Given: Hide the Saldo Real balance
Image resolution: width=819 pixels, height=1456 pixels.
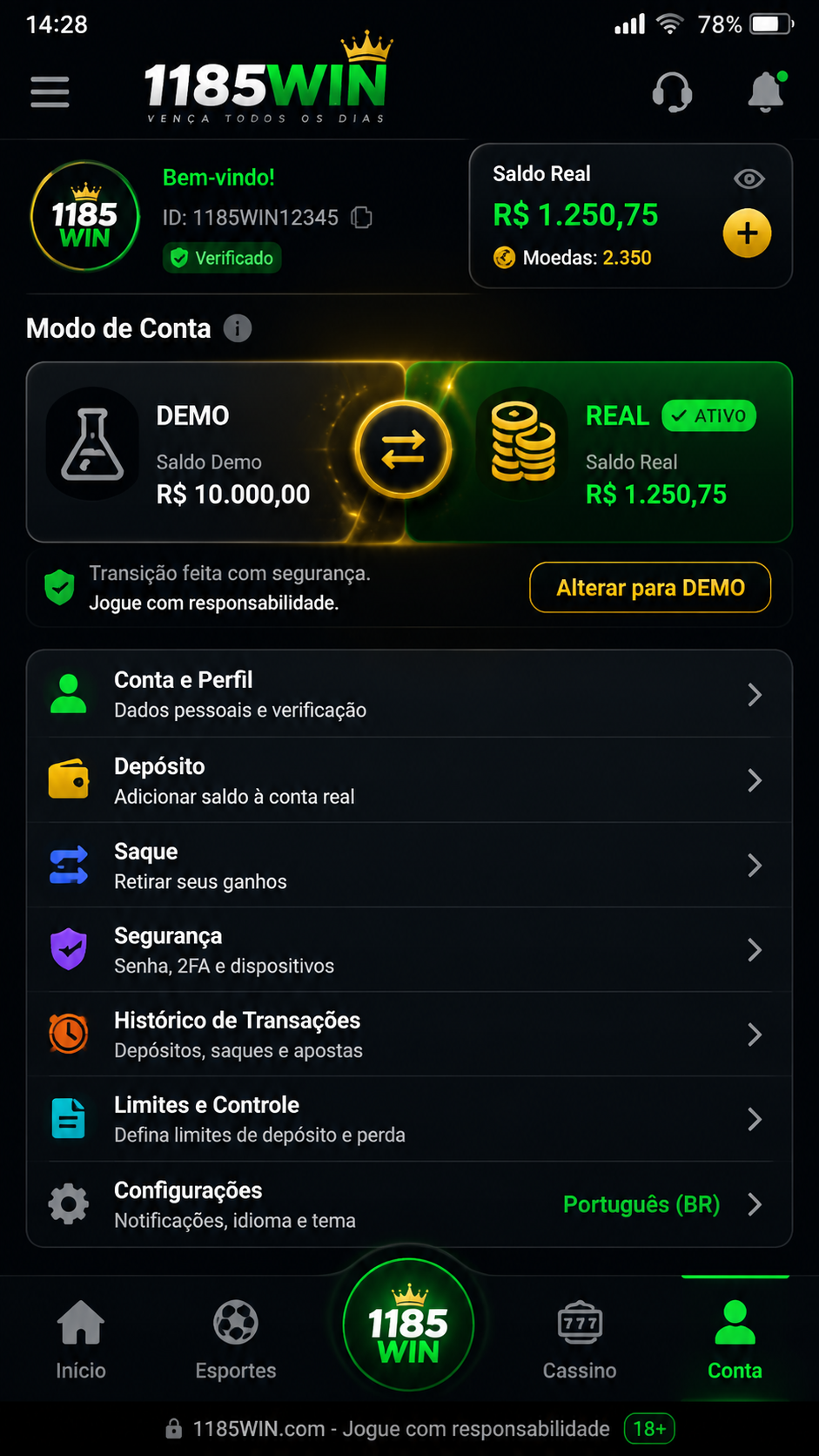Looking at the screenshot, I should (749, 179).
